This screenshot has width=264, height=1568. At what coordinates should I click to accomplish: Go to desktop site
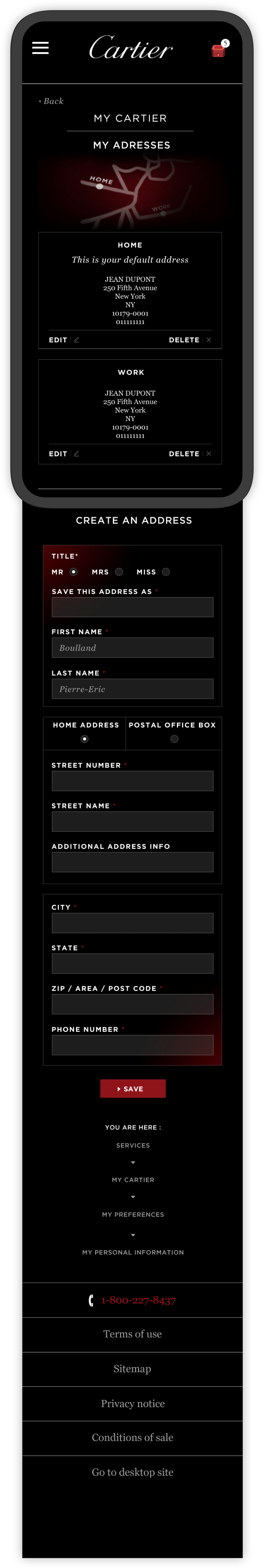click(132, 1472)
